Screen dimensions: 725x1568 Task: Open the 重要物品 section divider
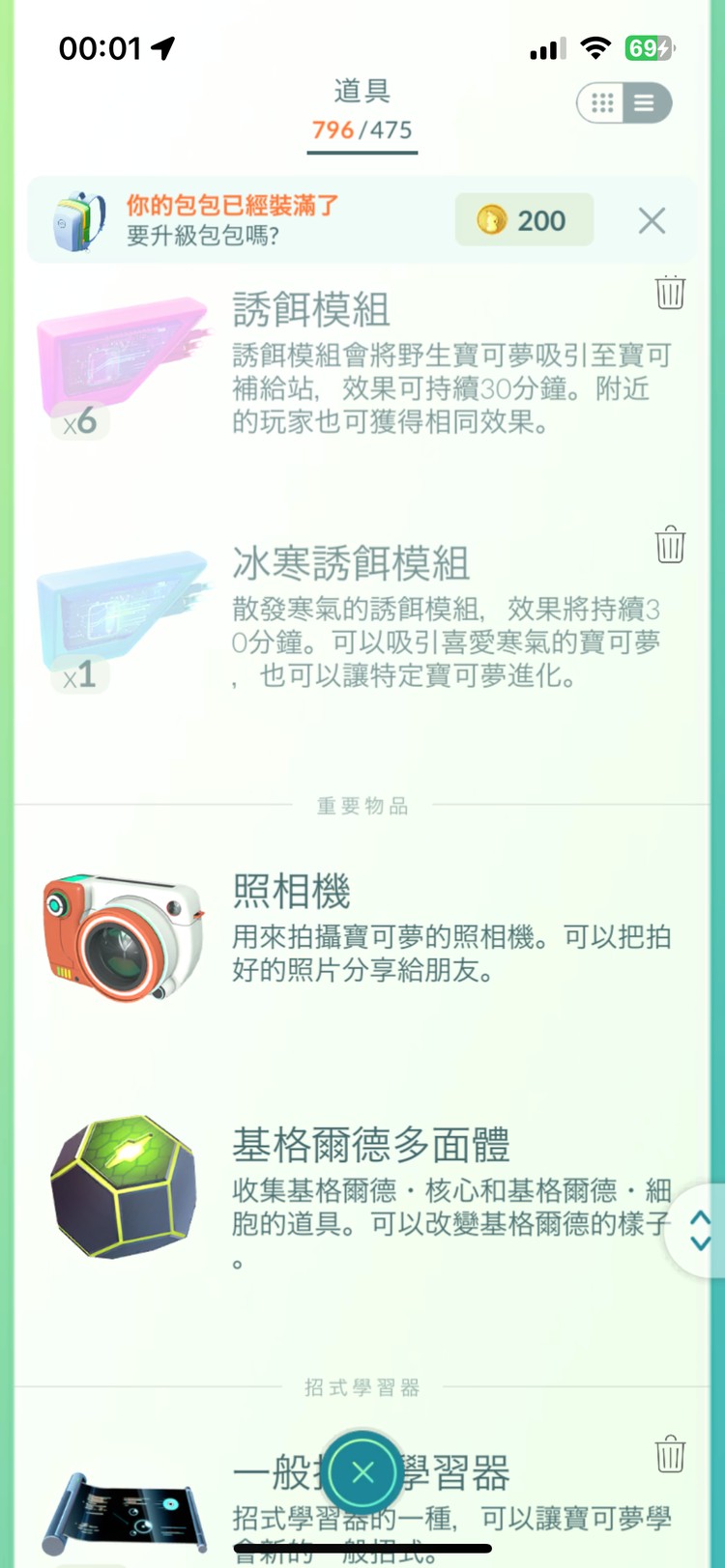click(x=362, y=807)
